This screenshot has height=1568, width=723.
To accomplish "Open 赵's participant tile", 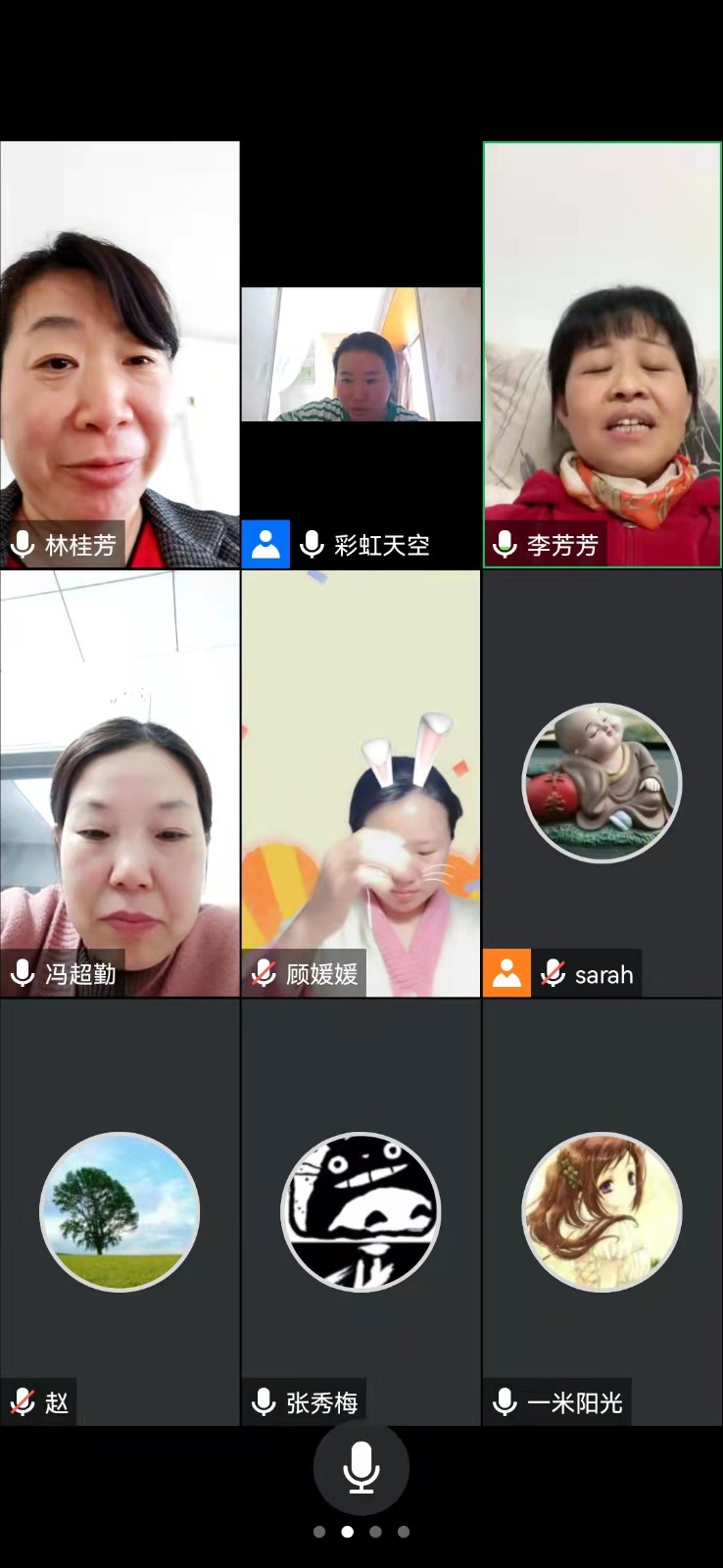I will click(120, 1211).
